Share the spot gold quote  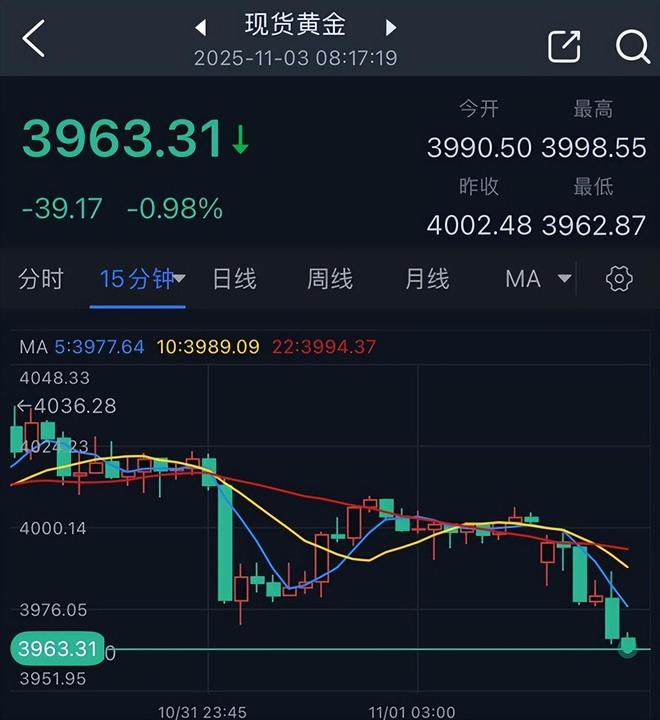click(x=564, y=46)
